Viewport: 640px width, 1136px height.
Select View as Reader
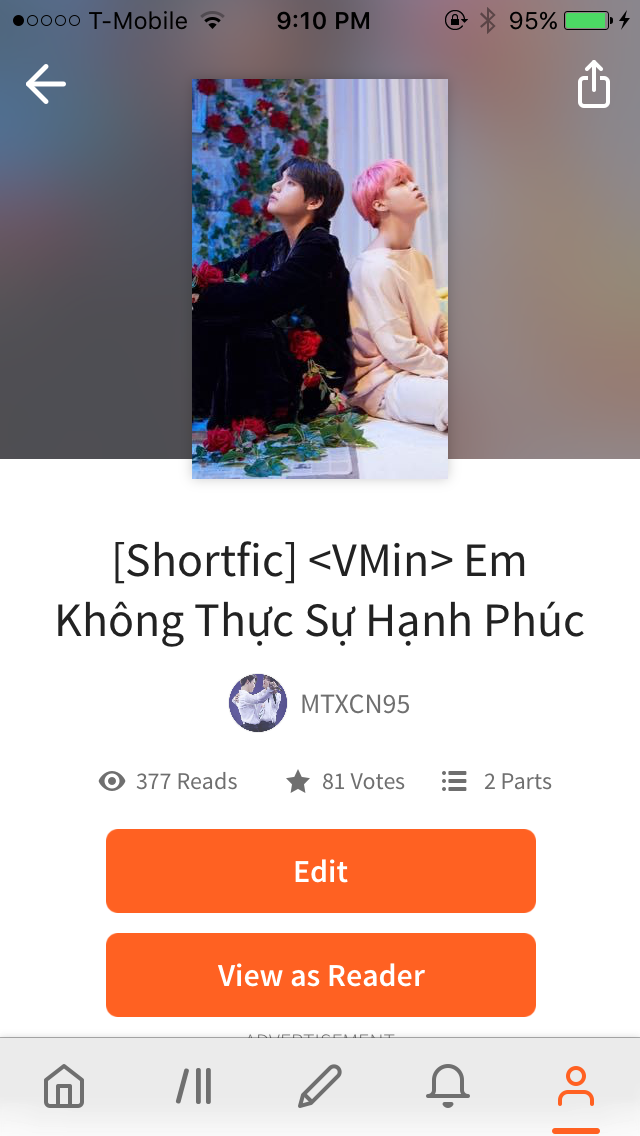click(x=320, y=974)
